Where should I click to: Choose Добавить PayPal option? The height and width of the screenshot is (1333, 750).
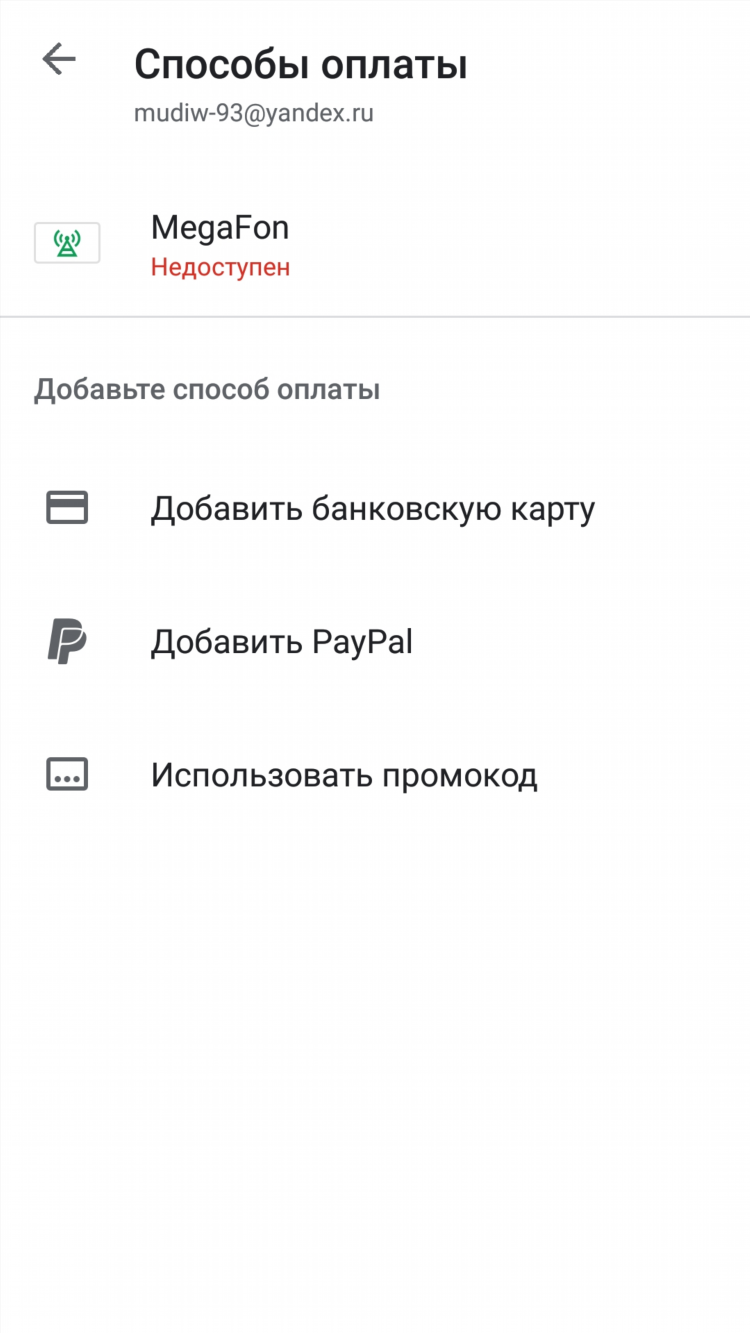tap(375, 641)
